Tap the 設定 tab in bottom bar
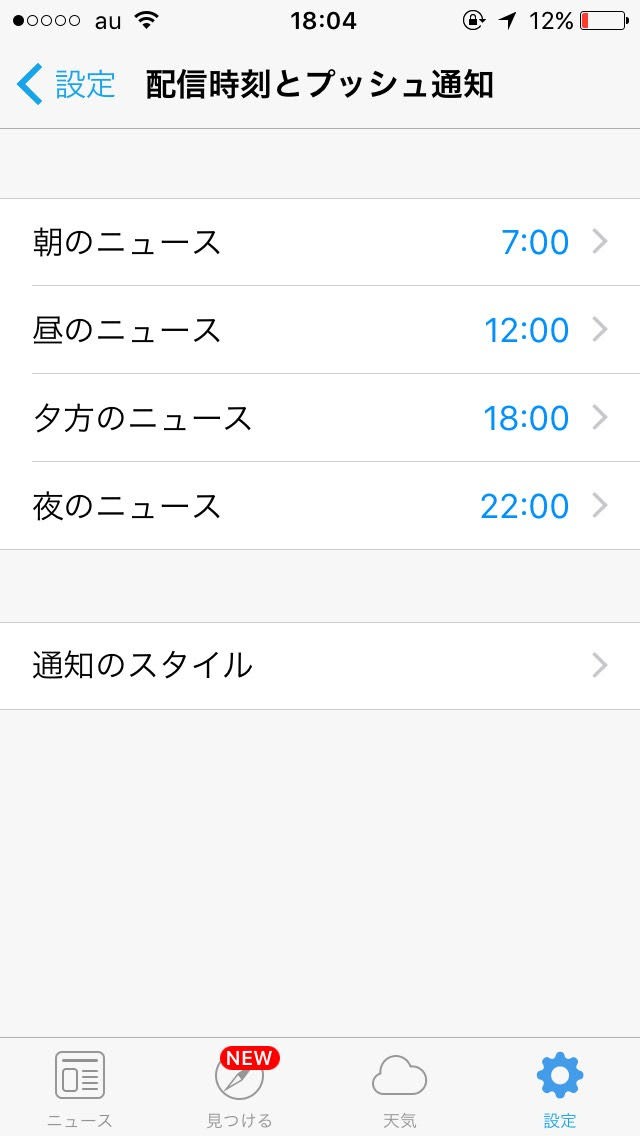The image size is (640, 1136). 559,1087
